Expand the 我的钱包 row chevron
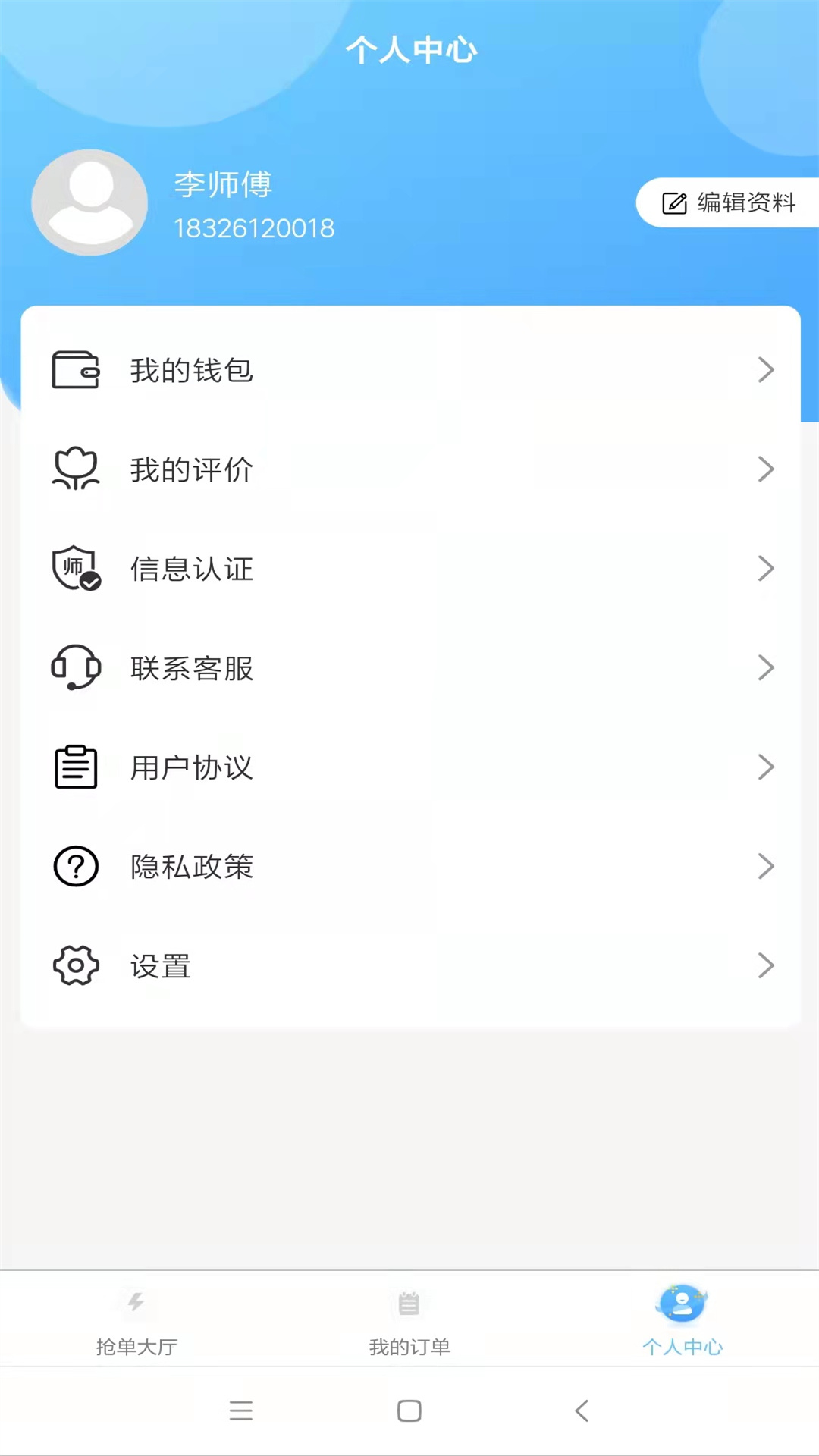Image resolution: width=819 pixels, height=1456 pixels. [x=766, y=371]
